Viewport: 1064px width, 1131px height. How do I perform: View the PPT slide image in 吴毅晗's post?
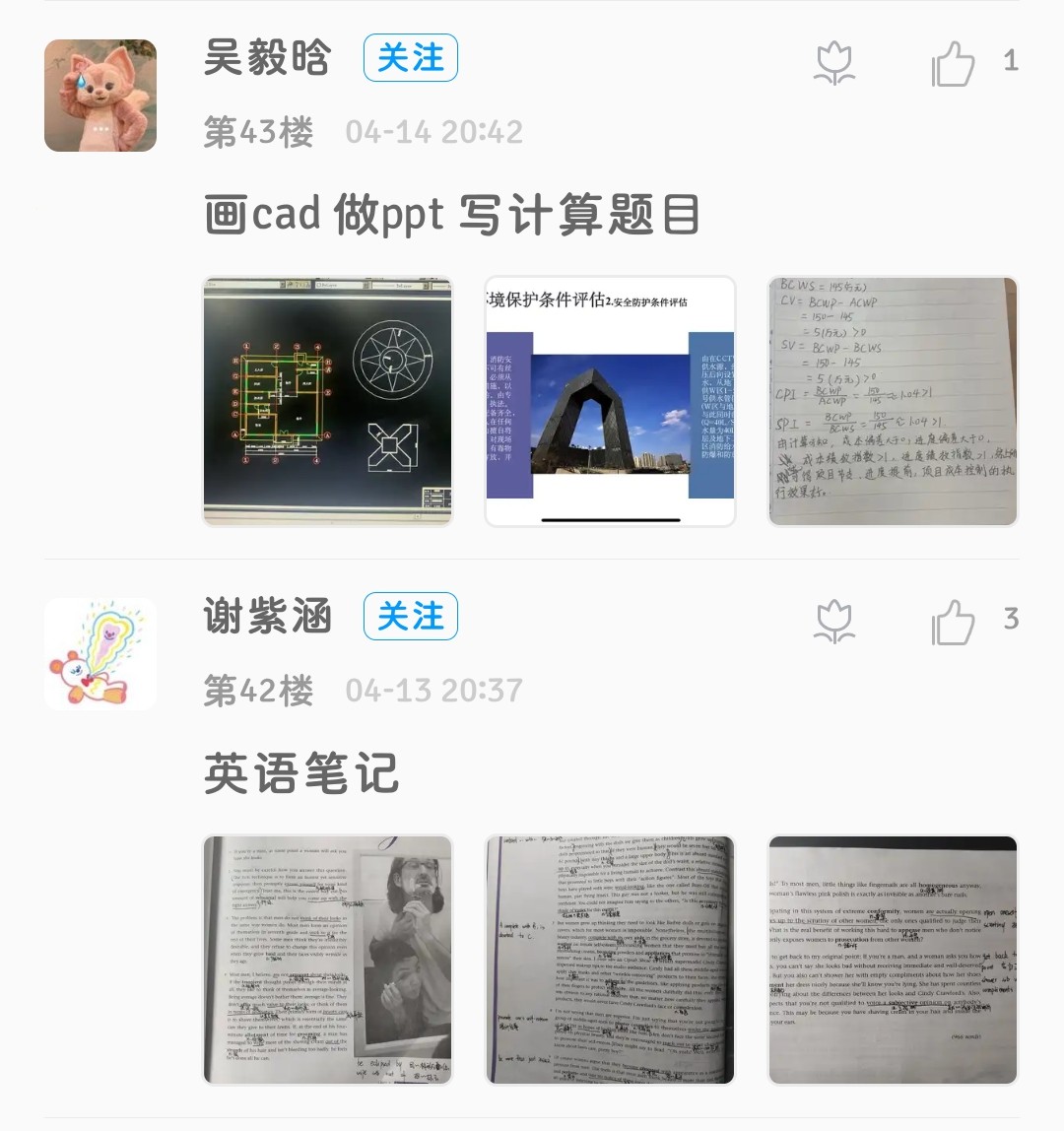point(611,401)
